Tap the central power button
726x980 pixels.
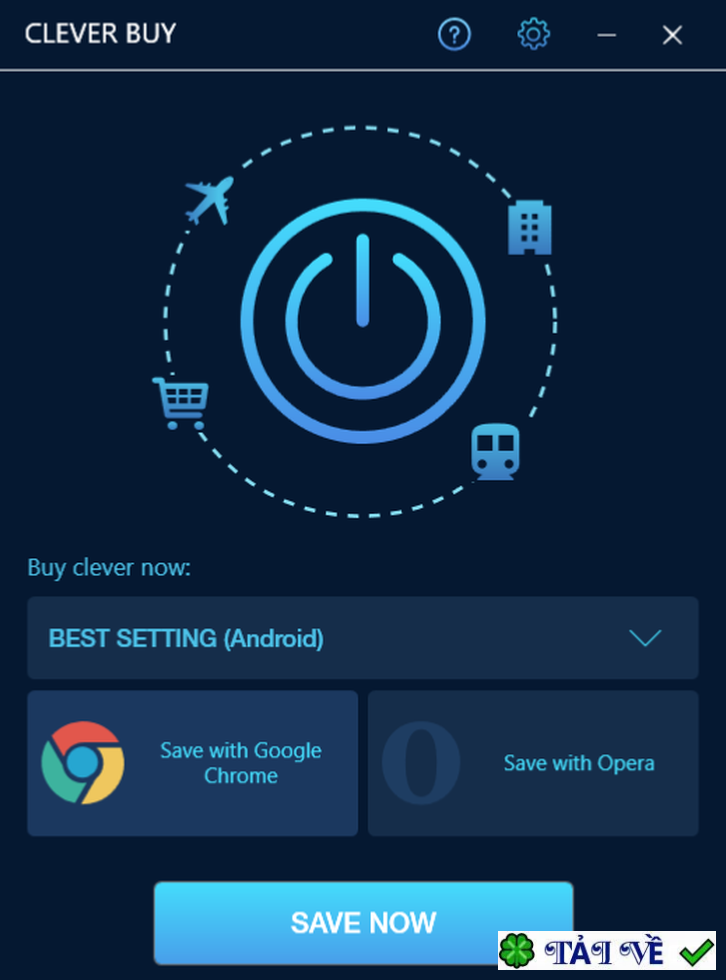(363, 321)
